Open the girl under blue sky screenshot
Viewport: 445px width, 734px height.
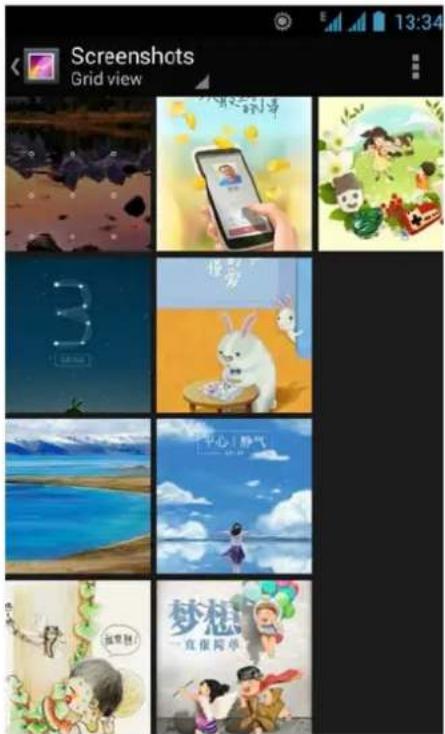coord(234,496)
